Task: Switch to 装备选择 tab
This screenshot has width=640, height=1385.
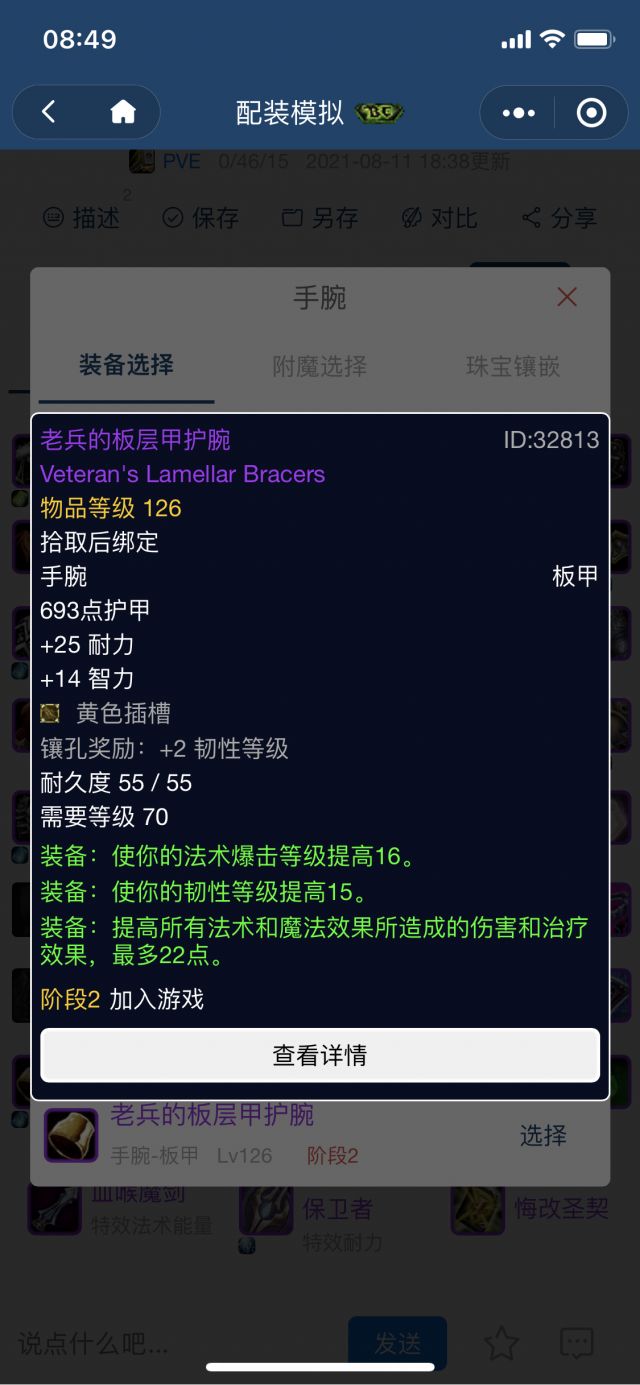Action: 126,365
